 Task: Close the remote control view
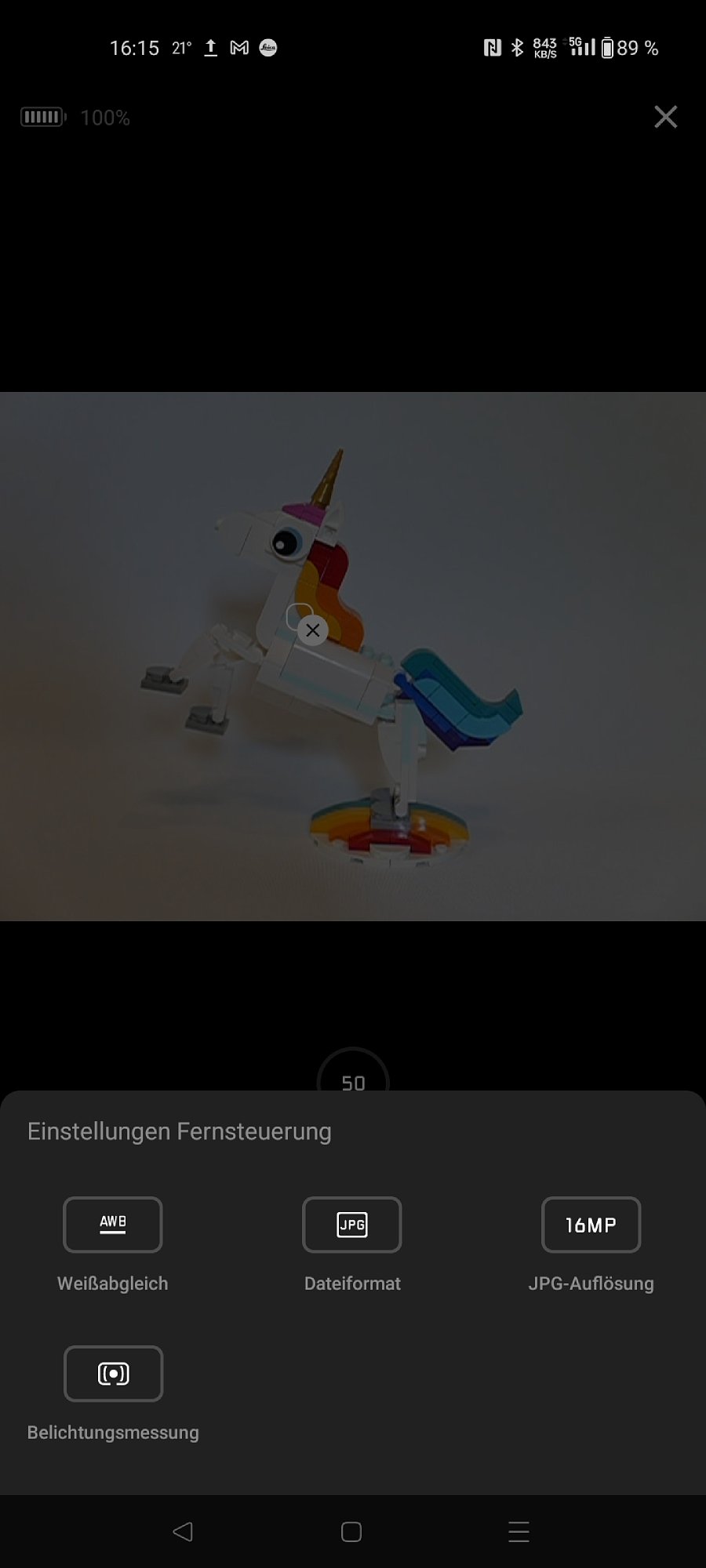click(x=665, y=117)
